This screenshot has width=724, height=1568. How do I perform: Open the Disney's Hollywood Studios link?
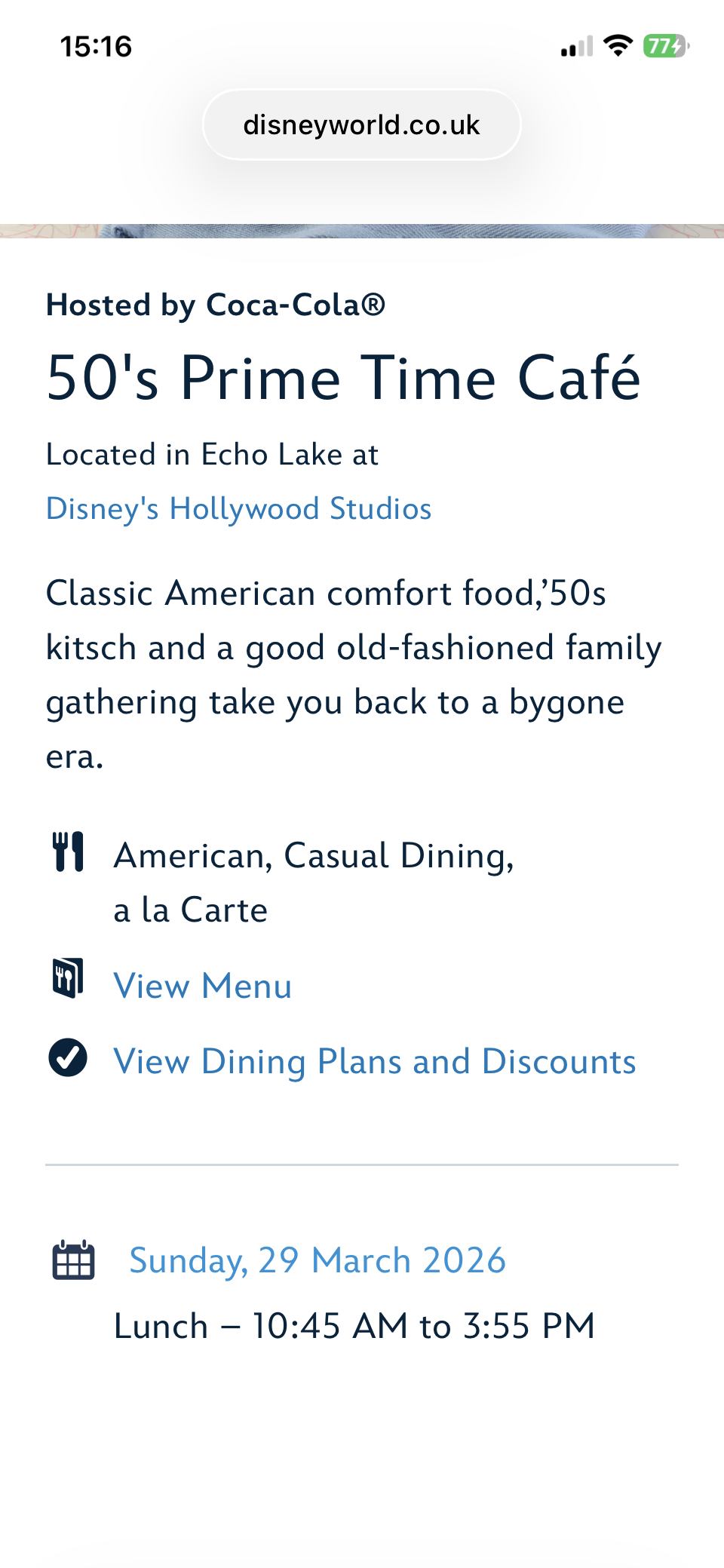tap(238, 509)
